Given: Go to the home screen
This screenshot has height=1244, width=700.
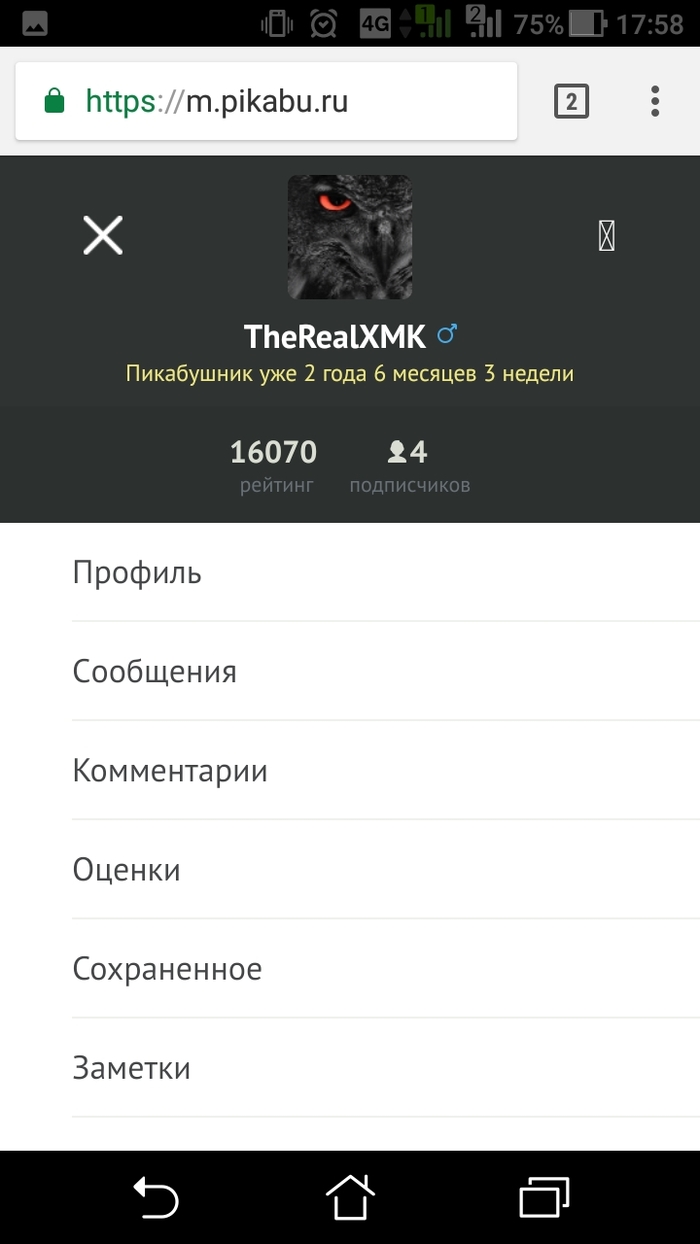Looking at the screenshot, I should [x=350, y=1197].
